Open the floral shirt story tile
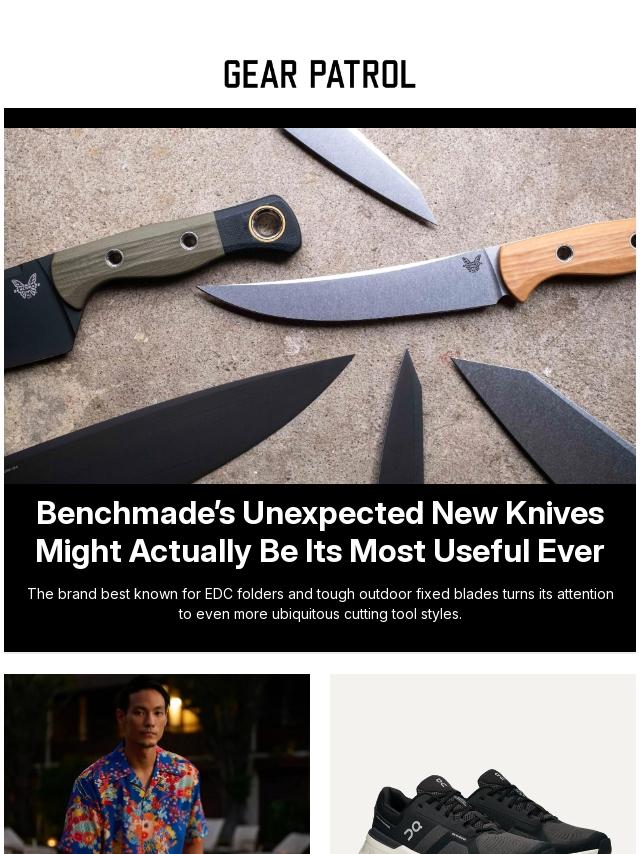The height and width of the screenshot is (854, 640). click(157, 763)
